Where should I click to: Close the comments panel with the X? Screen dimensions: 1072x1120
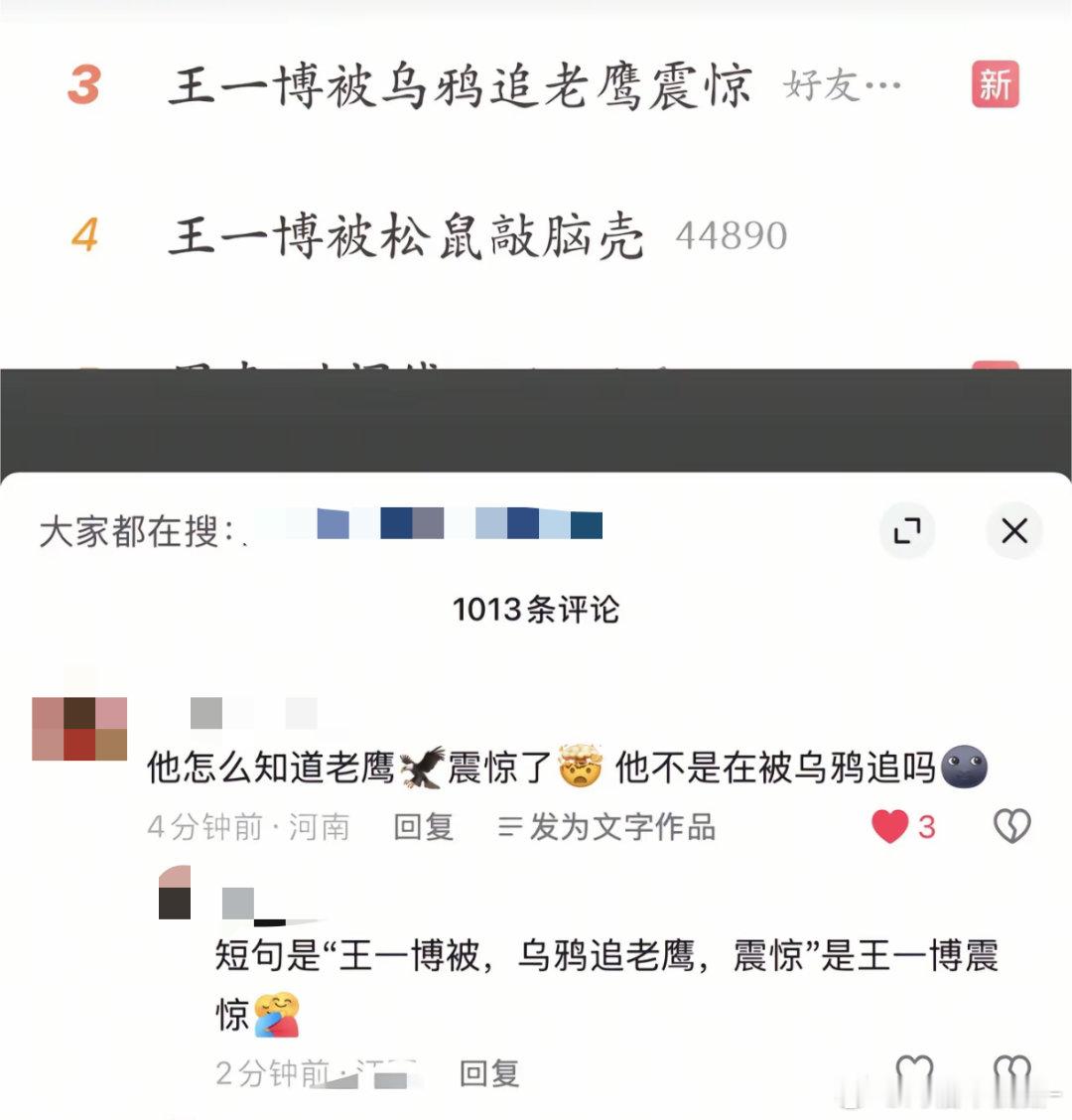click(x=1013, y=532)
